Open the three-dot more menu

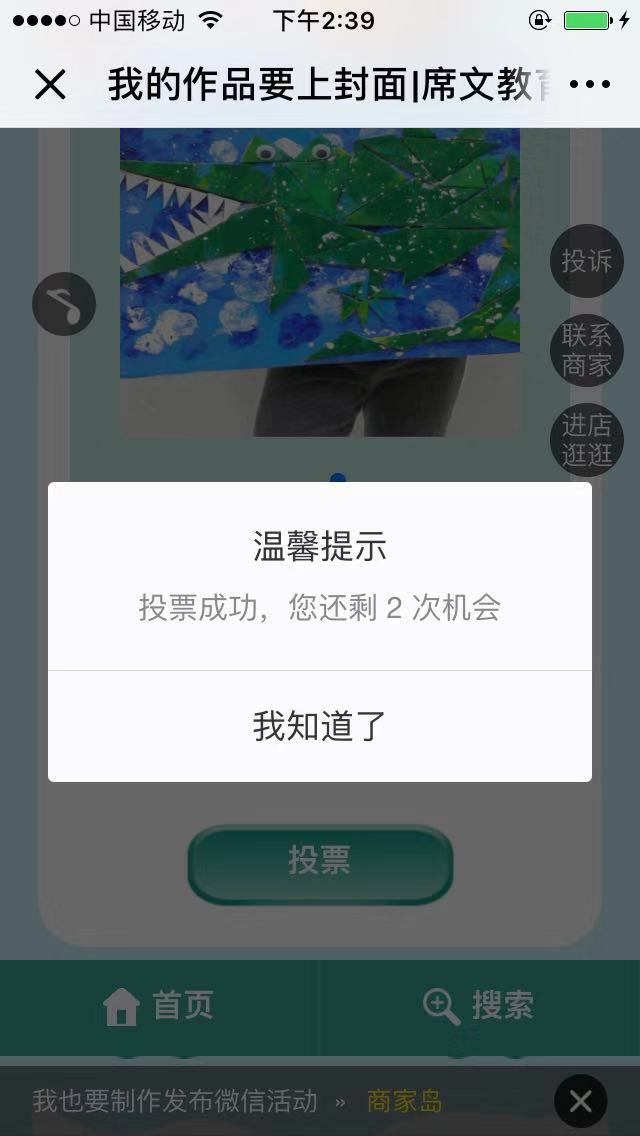point(589,85)
